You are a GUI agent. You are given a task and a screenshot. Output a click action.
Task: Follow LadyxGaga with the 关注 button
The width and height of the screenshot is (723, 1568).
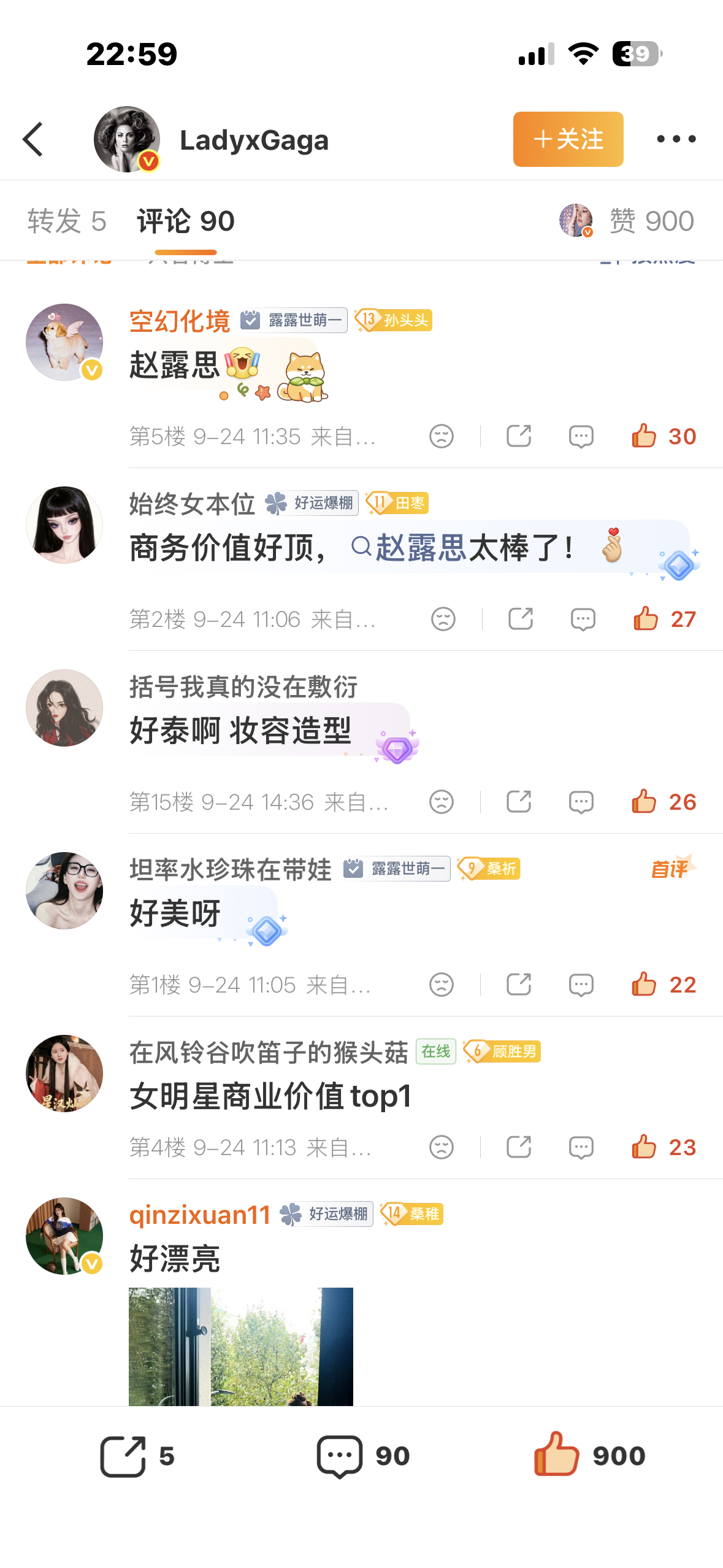[x=568, y=139]
